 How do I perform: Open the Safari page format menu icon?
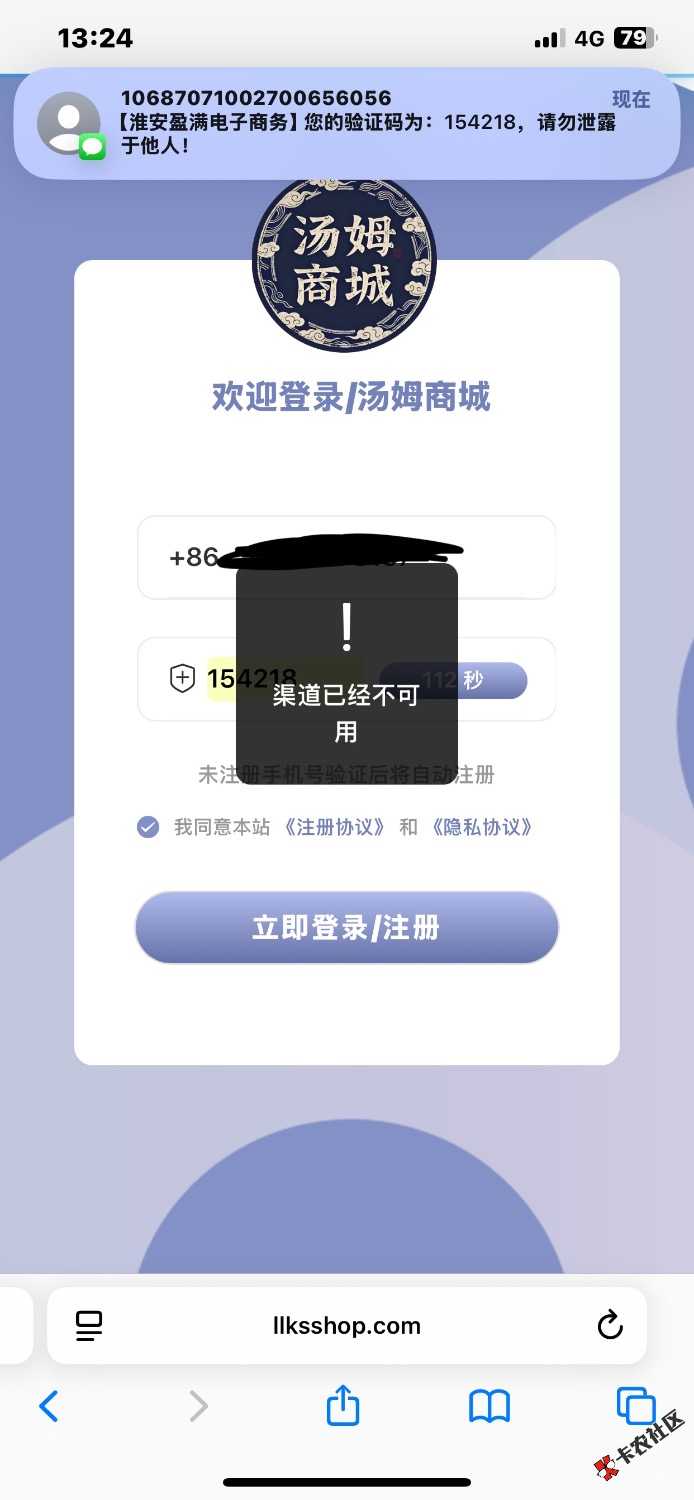pos(89,1326)
